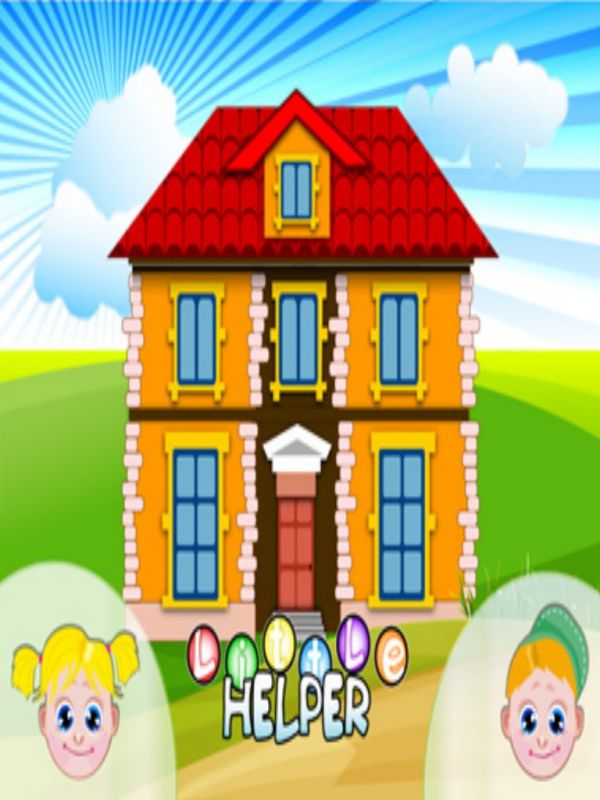Select the blonde girl character with pigtails

[x=77, y=702]
